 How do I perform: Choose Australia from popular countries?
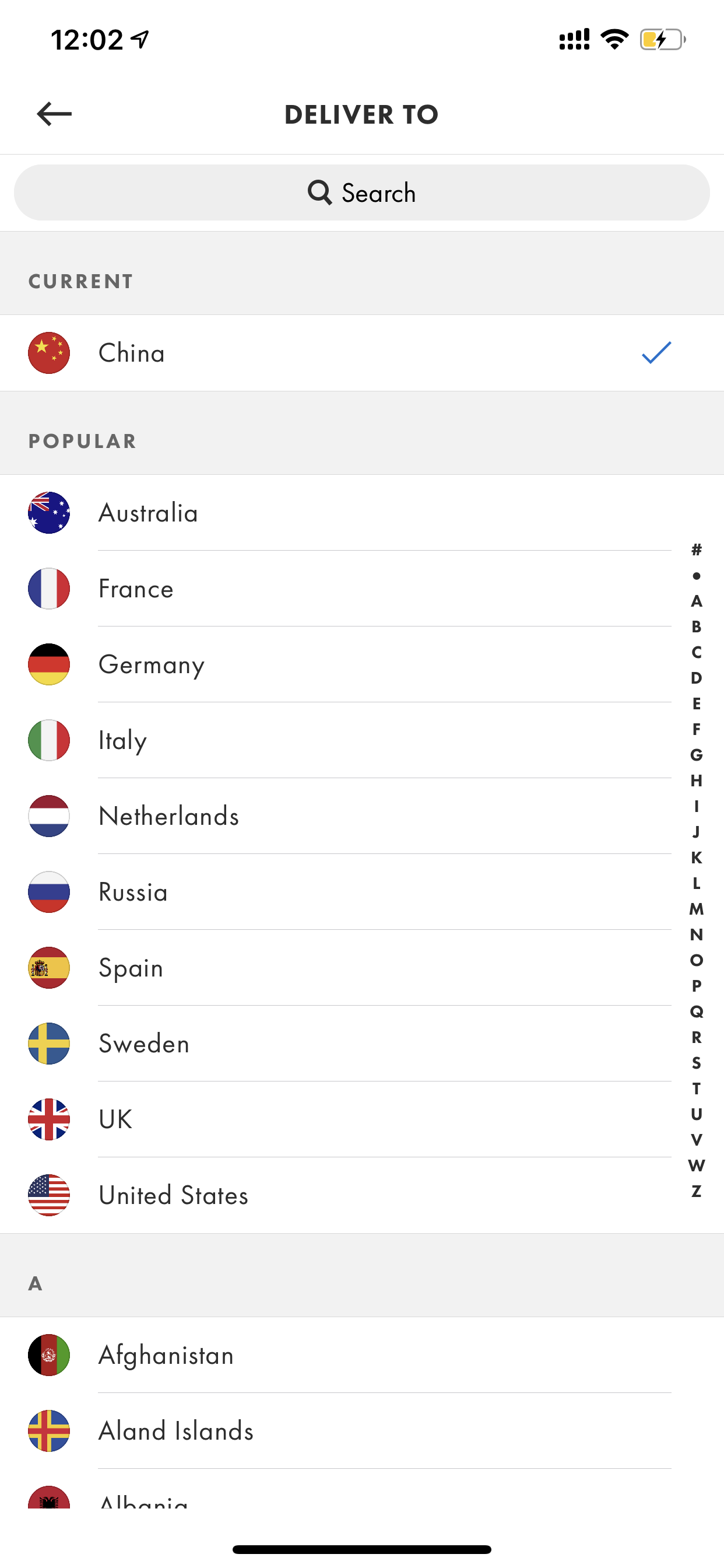tap(362, 513)
